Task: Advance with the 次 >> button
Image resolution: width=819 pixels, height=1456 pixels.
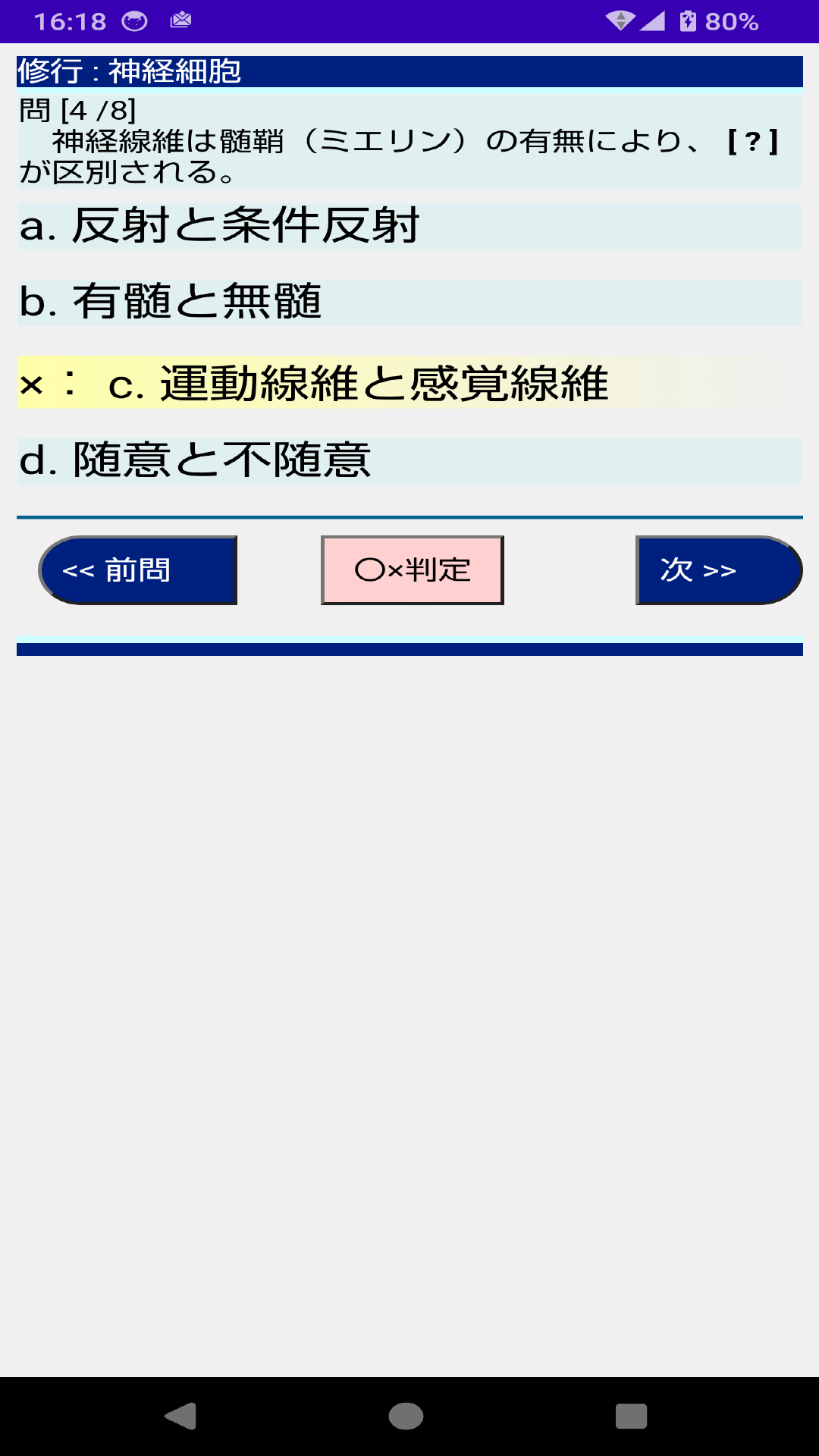Action: click(x=719, y=570)
